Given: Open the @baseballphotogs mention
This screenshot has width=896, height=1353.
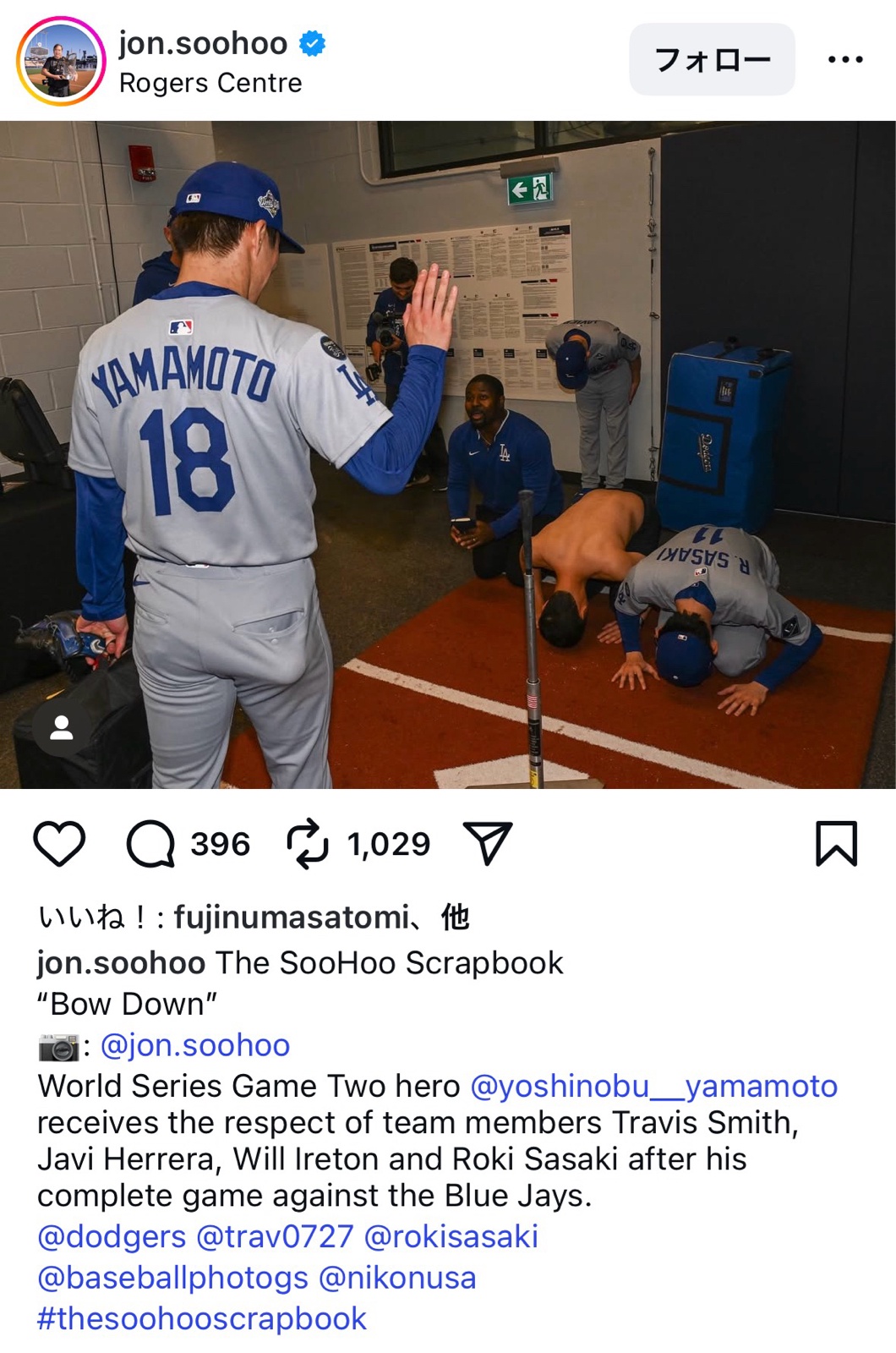Looking at the screenshot, I should [x=173, y=1277].
